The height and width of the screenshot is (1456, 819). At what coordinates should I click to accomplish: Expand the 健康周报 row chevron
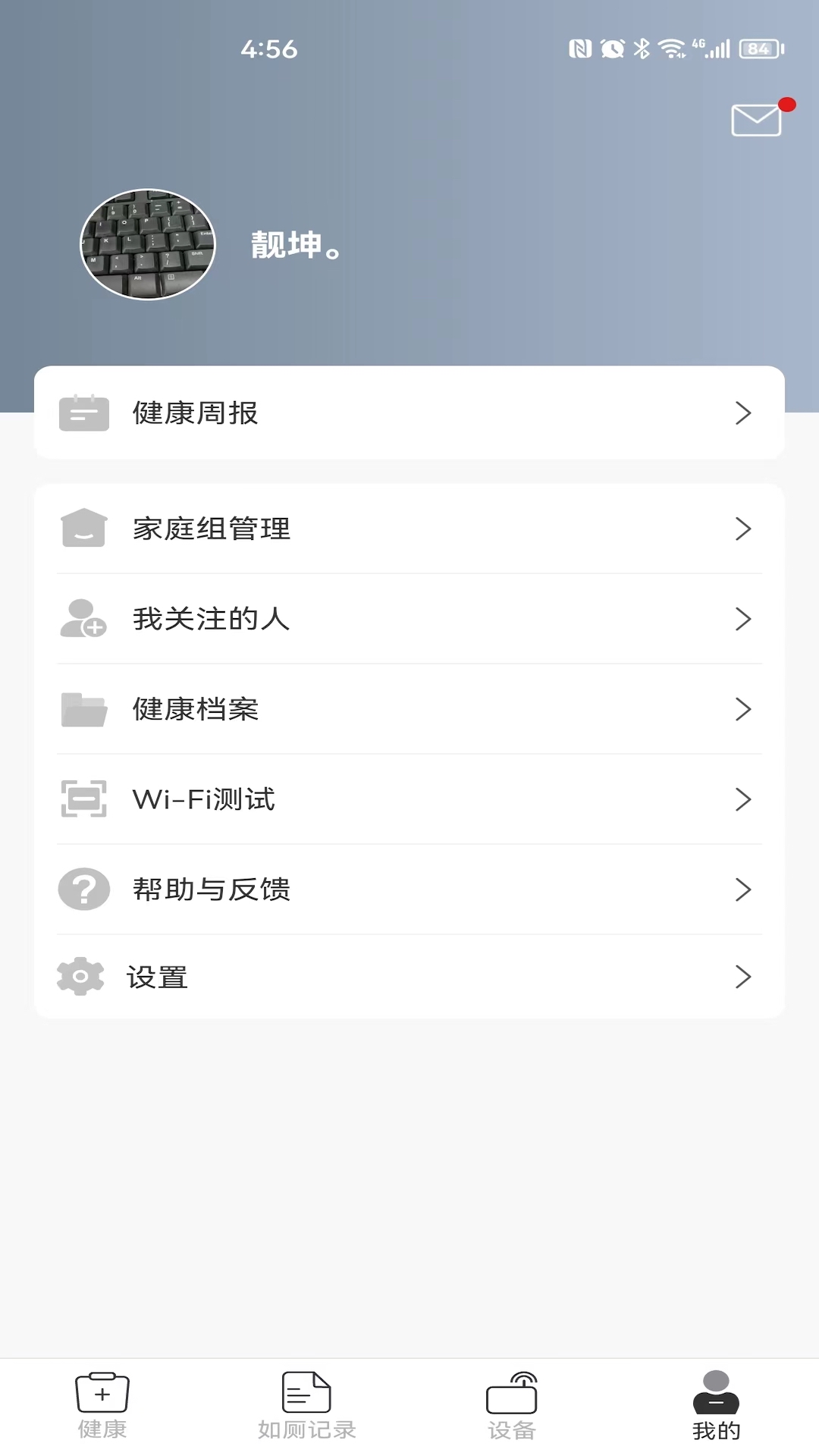click(744, 413)
